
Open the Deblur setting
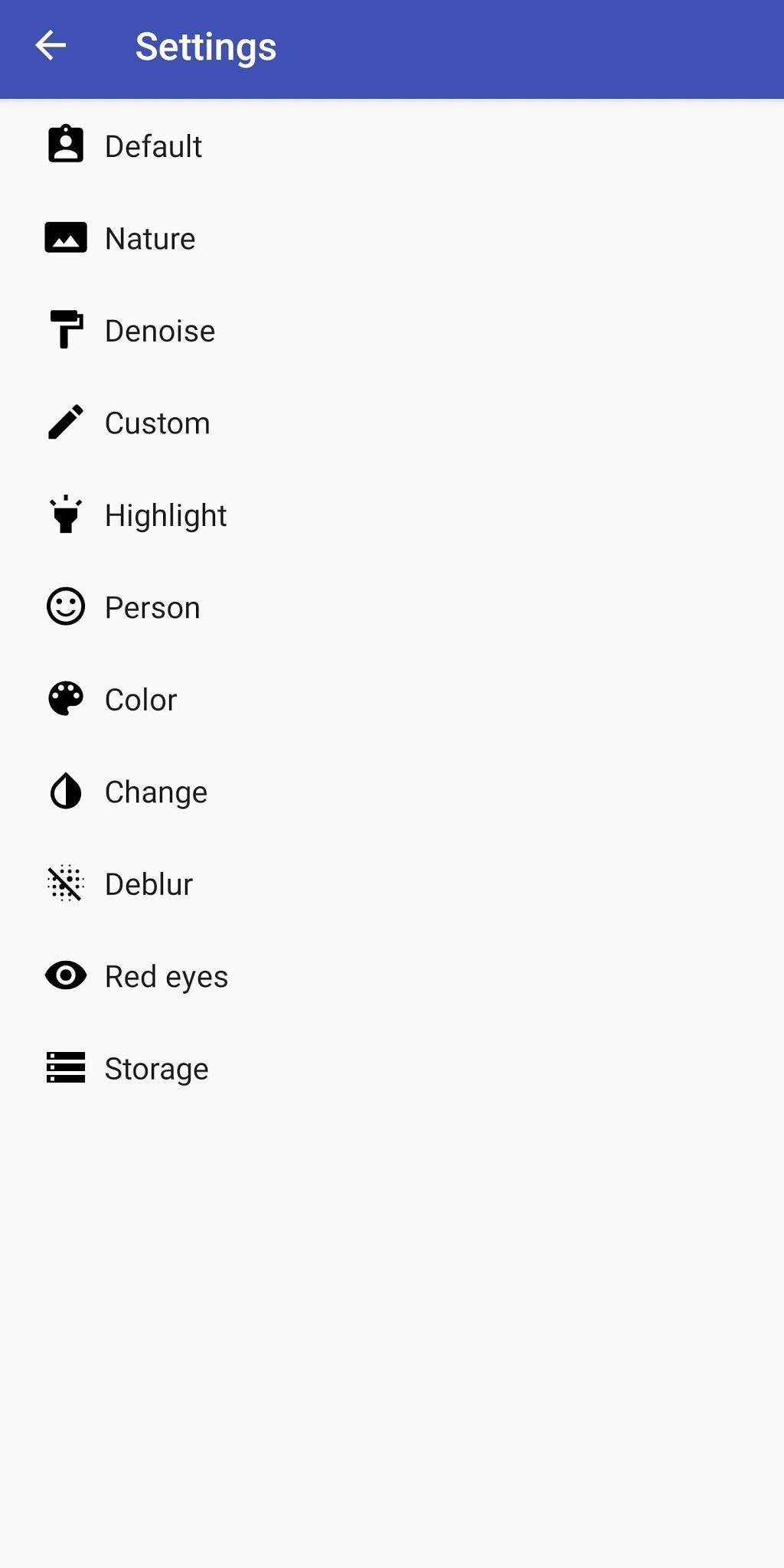click(x=392, y=884)
